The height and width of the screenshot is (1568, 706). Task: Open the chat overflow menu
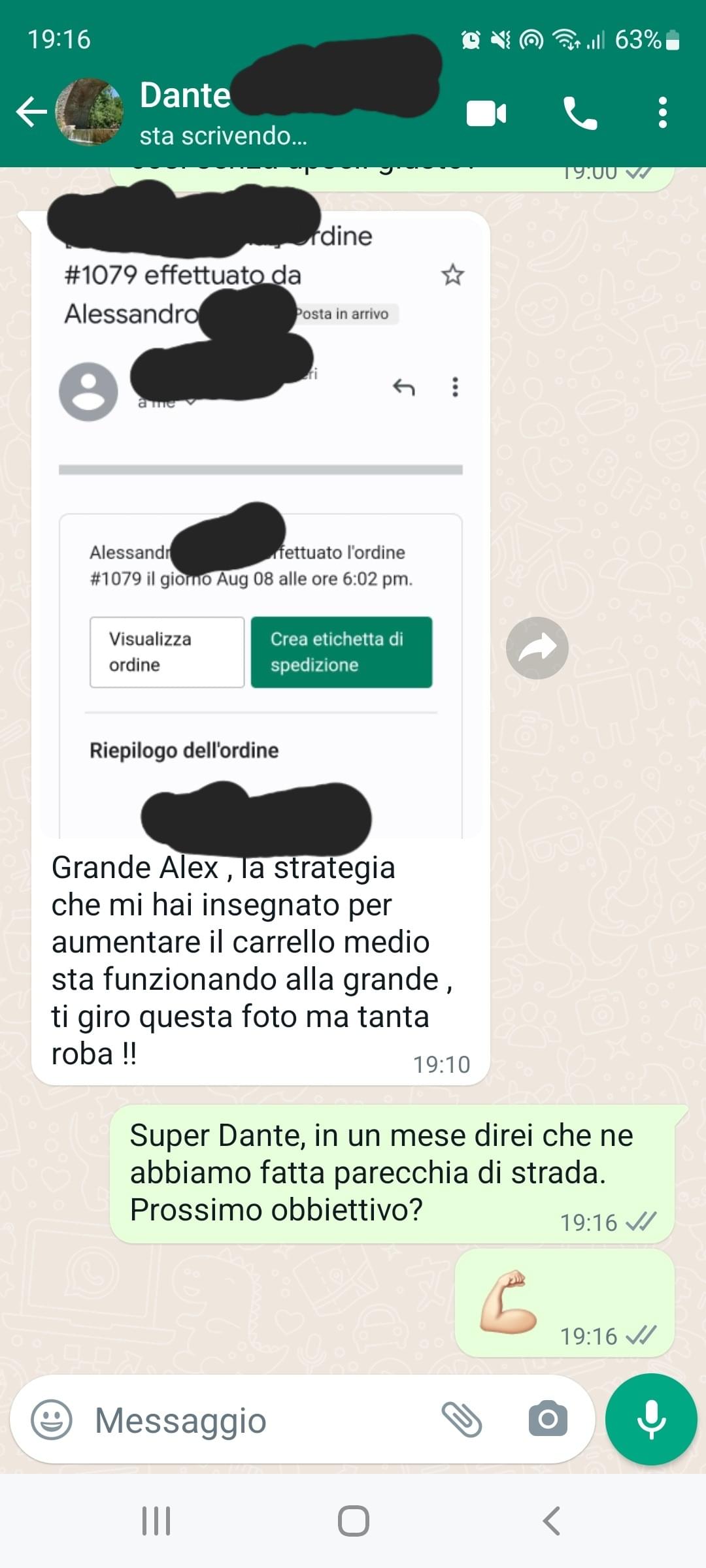coord(662,112)
